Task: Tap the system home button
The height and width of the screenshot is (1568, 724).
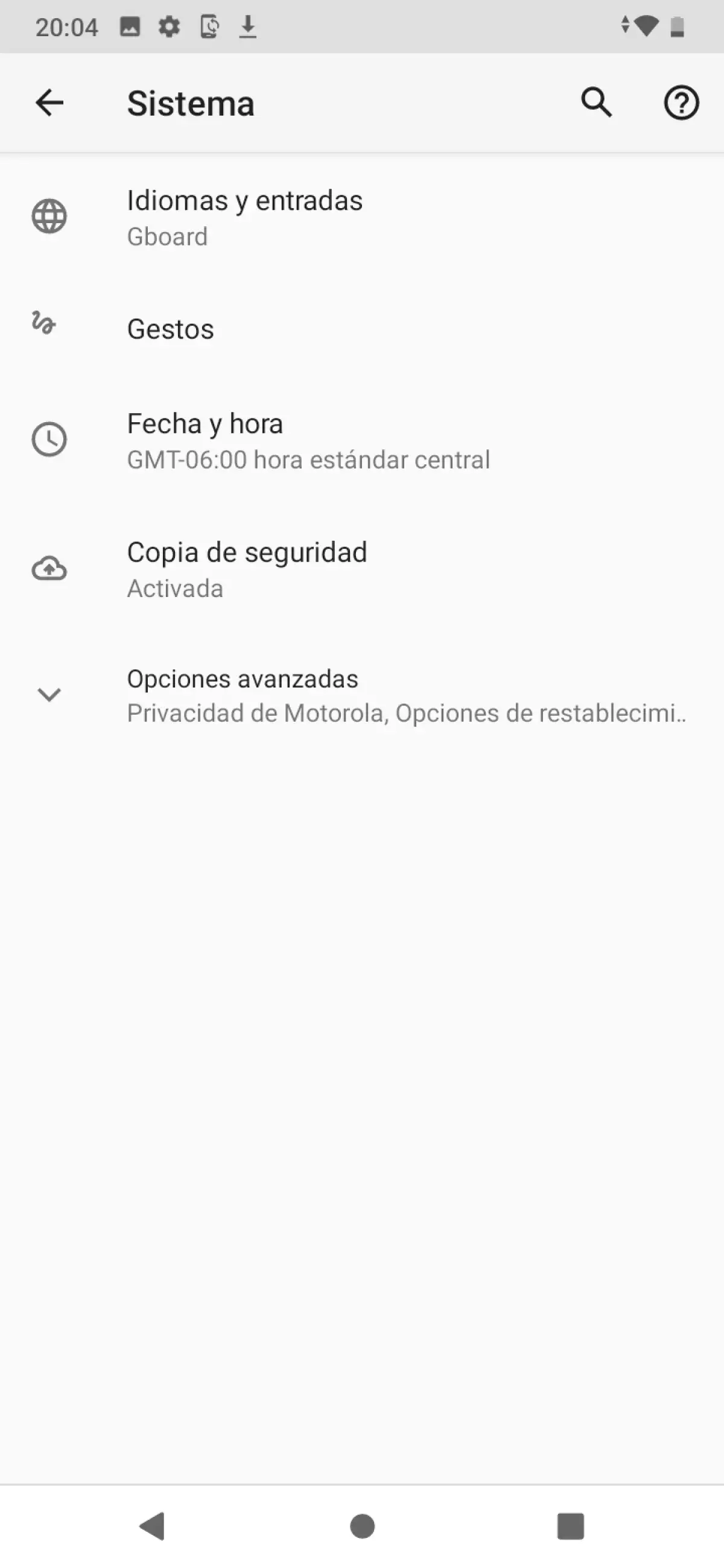Action: (x=363, y=1526)
